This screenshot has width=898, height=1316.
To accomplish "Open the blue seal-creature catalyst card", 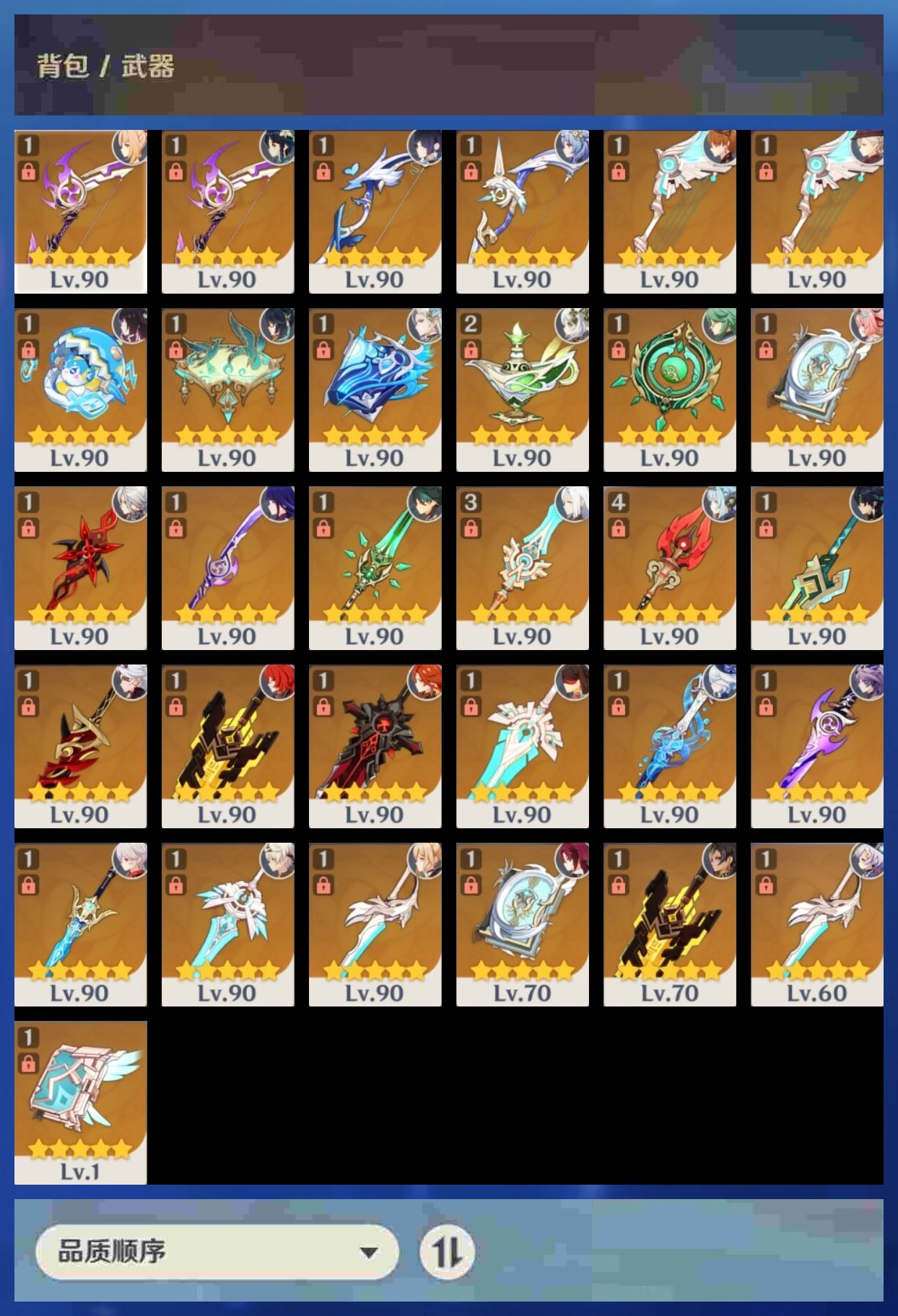I will pos(80,390).
